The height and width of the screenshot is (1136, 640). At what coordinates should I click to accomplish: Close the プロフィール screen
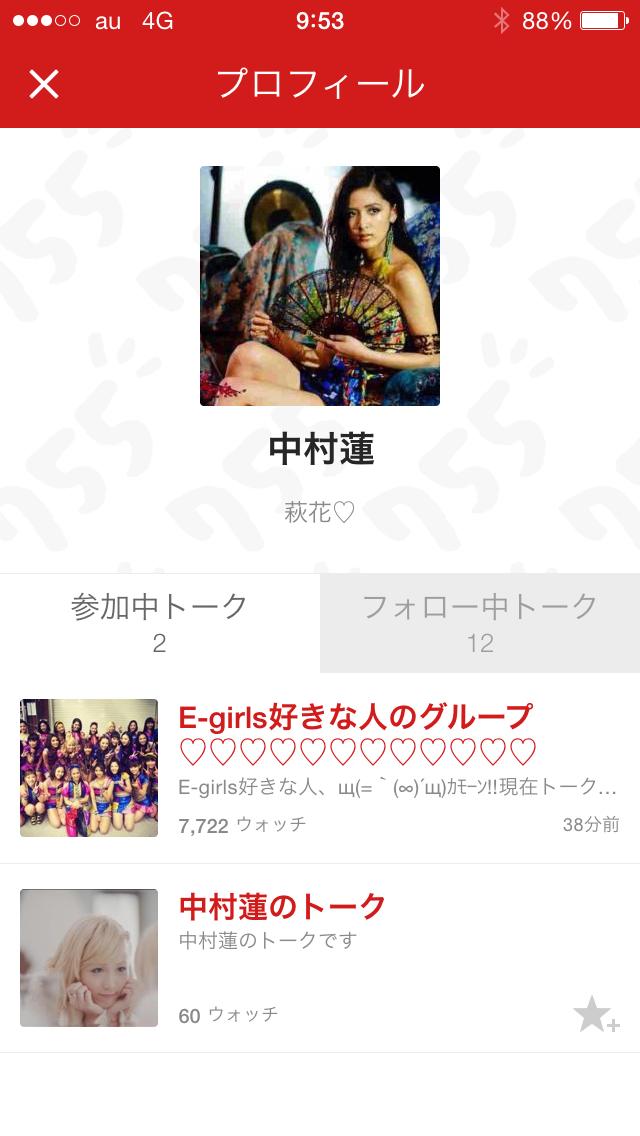(x=44, y=84)
